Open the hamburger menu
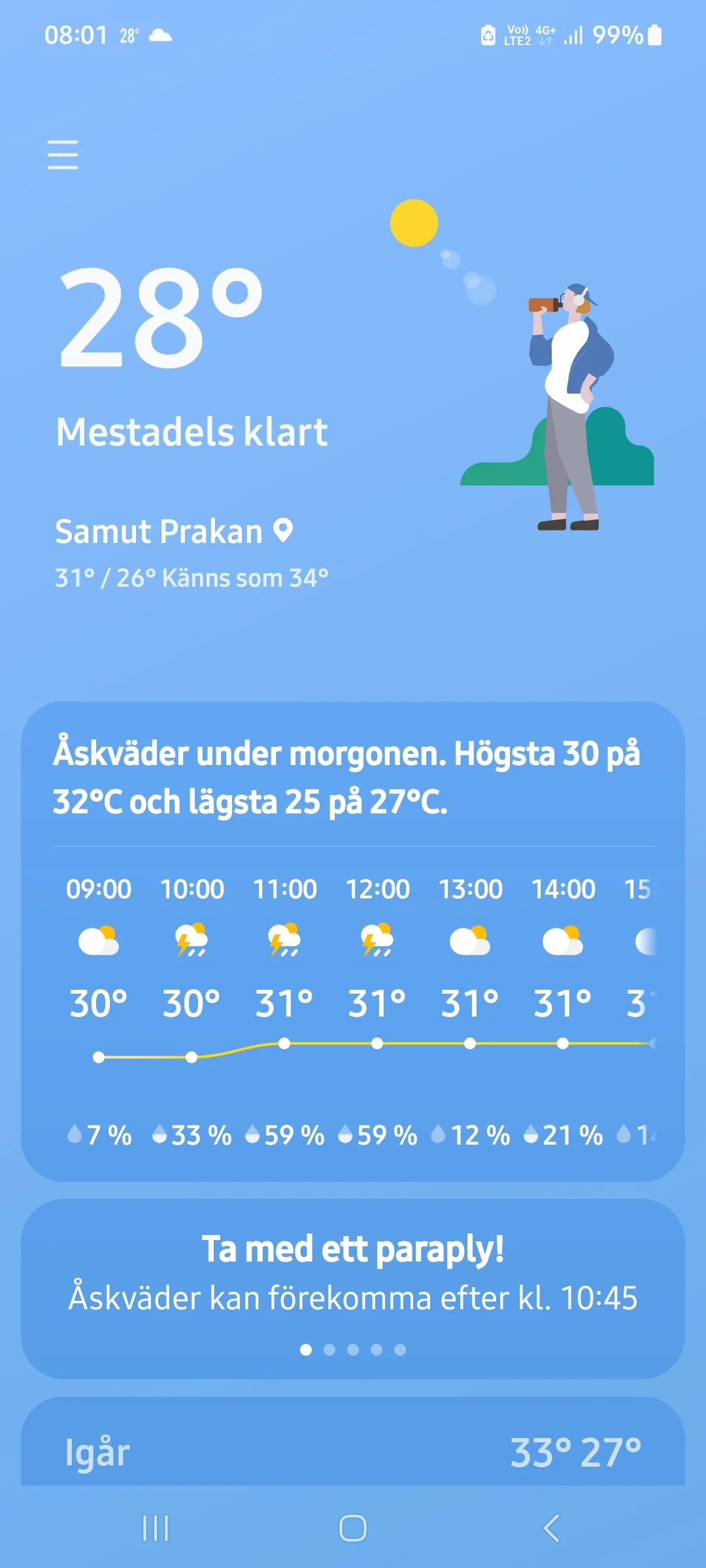 [x=63, y=155]
